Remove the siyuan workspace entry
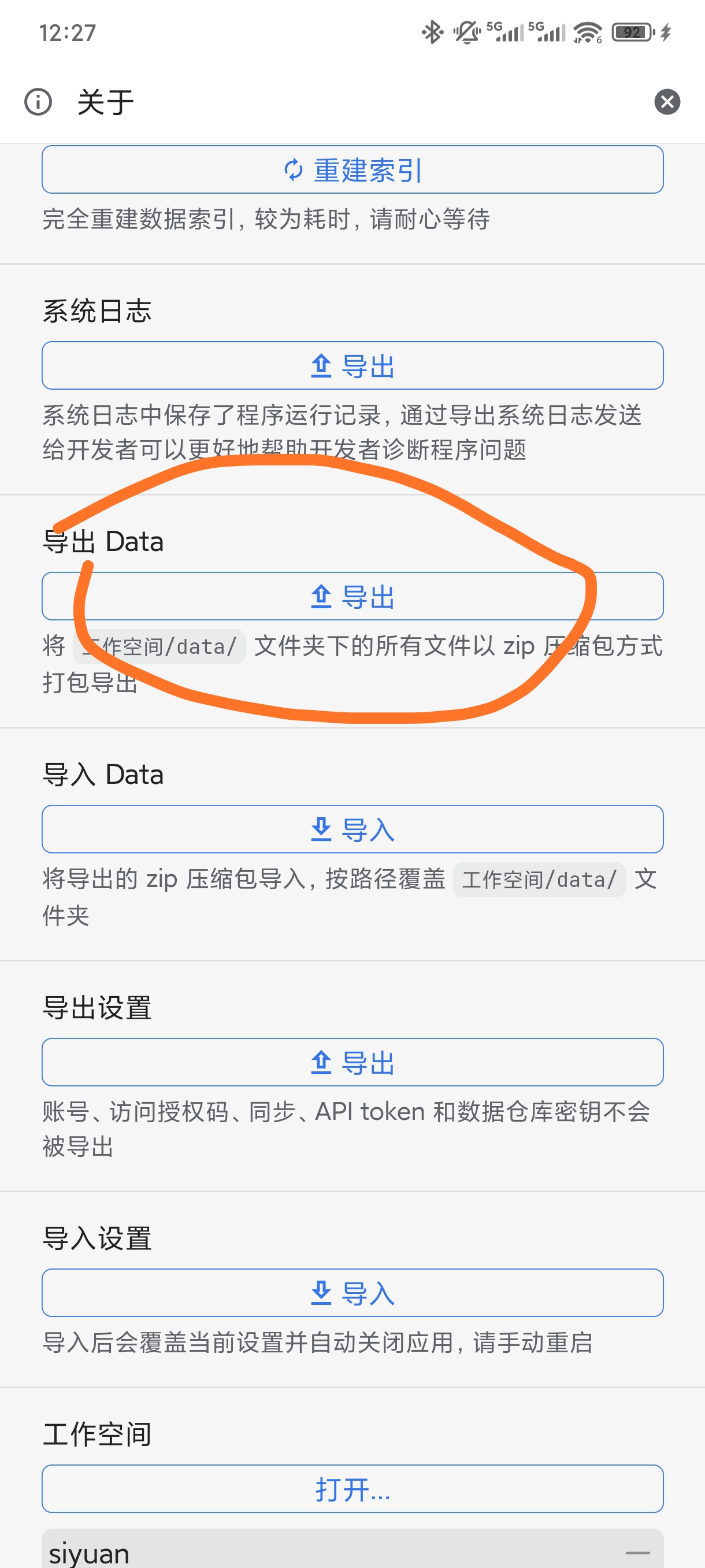The width and height of the screenshot is (705, 1568). click(637, 1552)
